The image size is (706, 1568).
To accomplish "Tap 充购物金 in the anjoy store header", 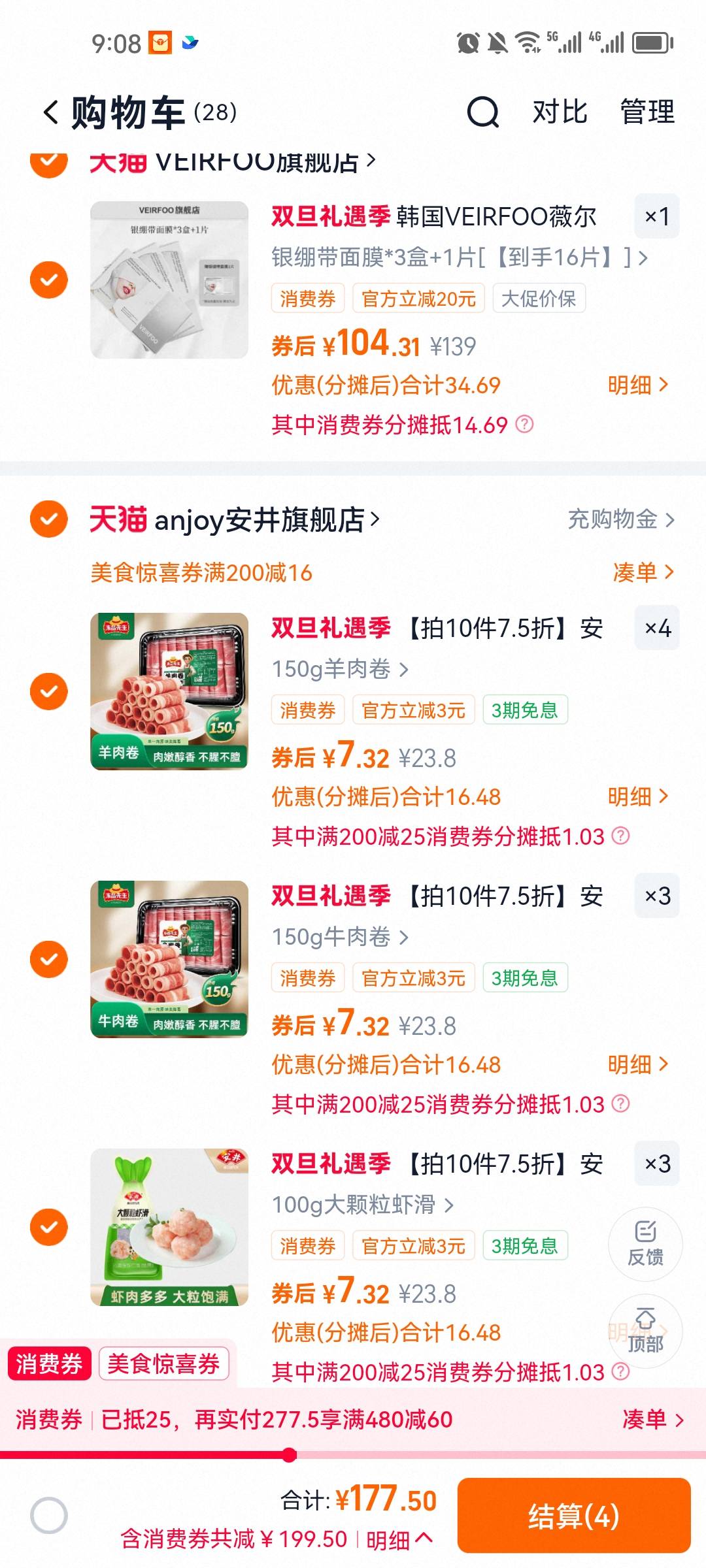I will point(620,519).
